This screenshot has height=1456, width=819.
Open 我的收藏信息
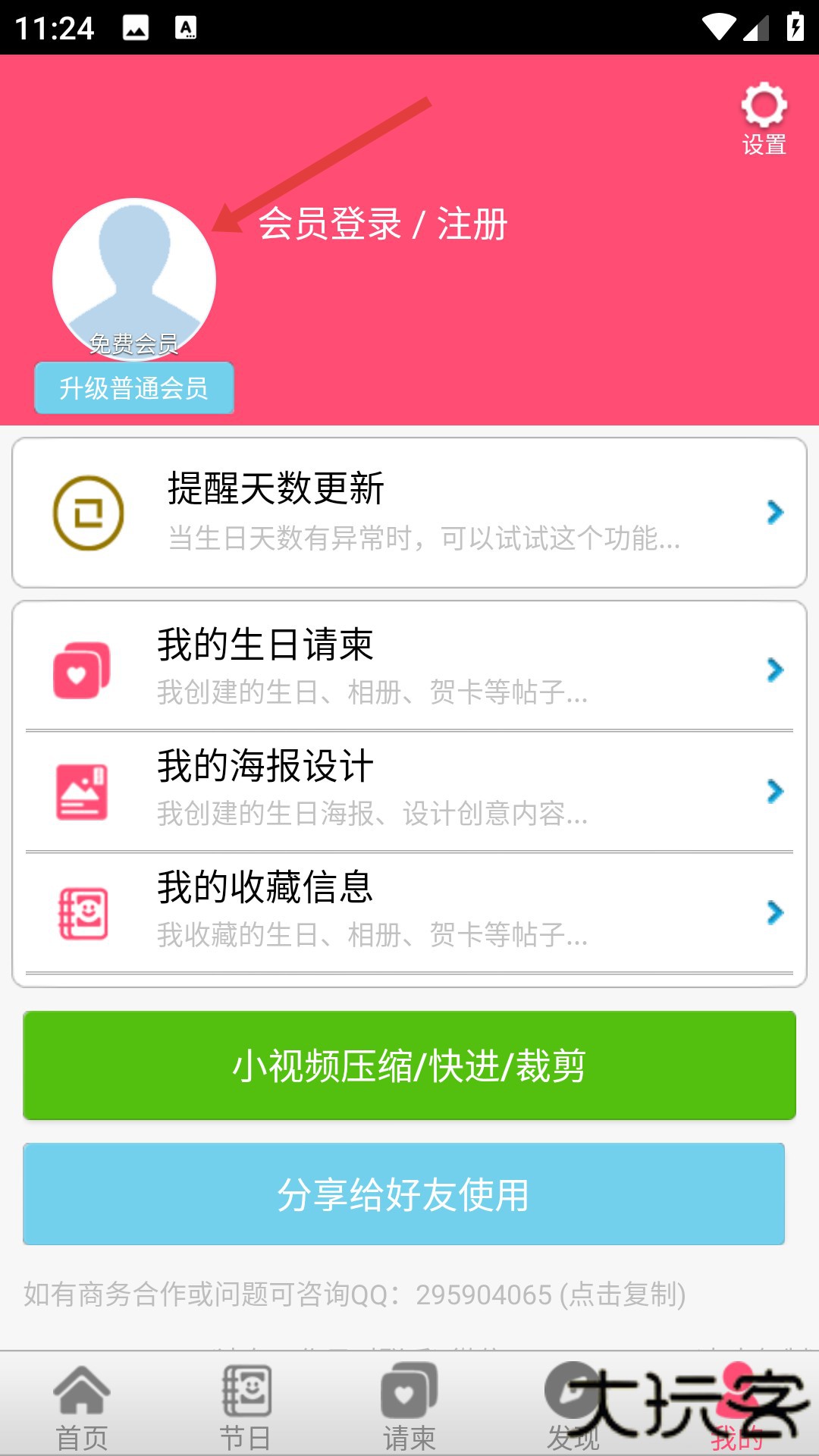point(409,911)
